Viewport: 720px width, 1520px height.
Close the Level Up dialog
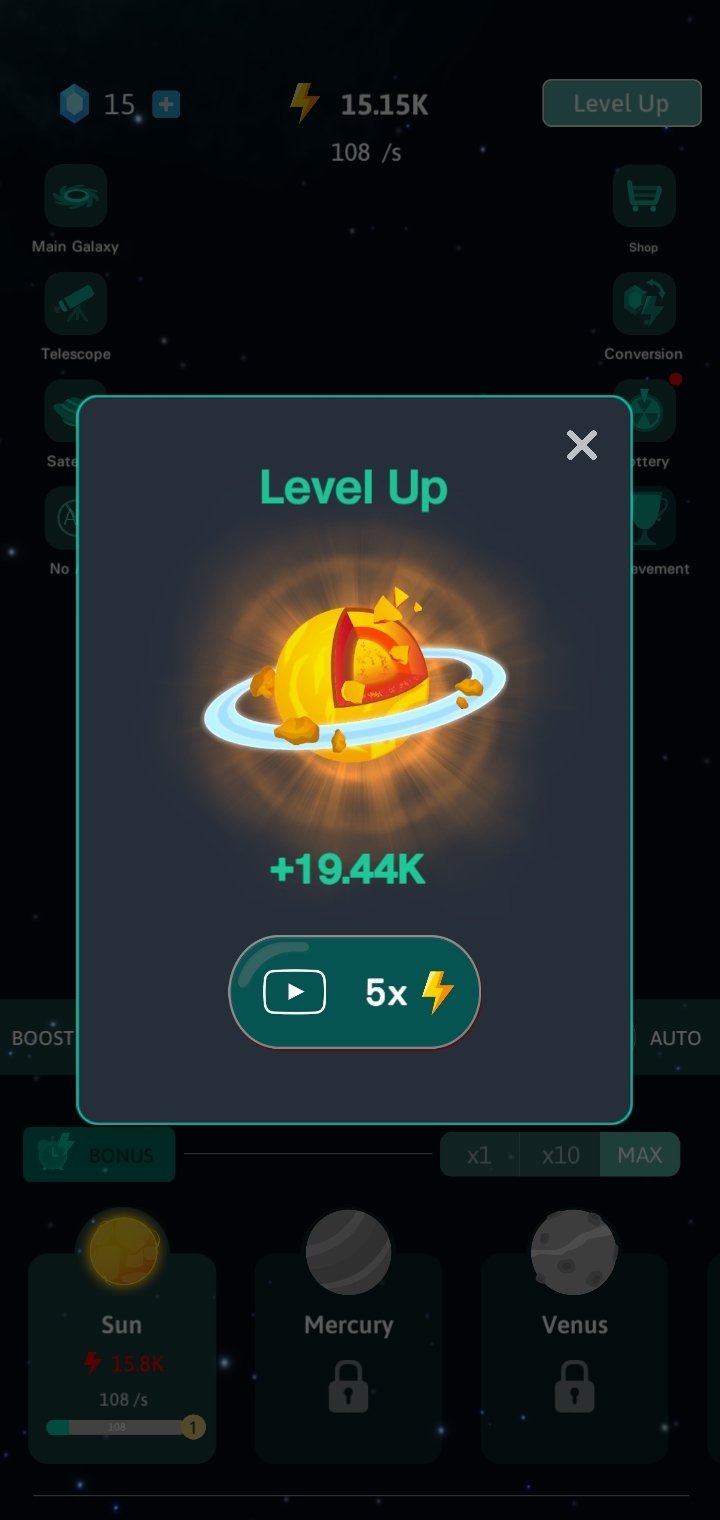(581, 445)
